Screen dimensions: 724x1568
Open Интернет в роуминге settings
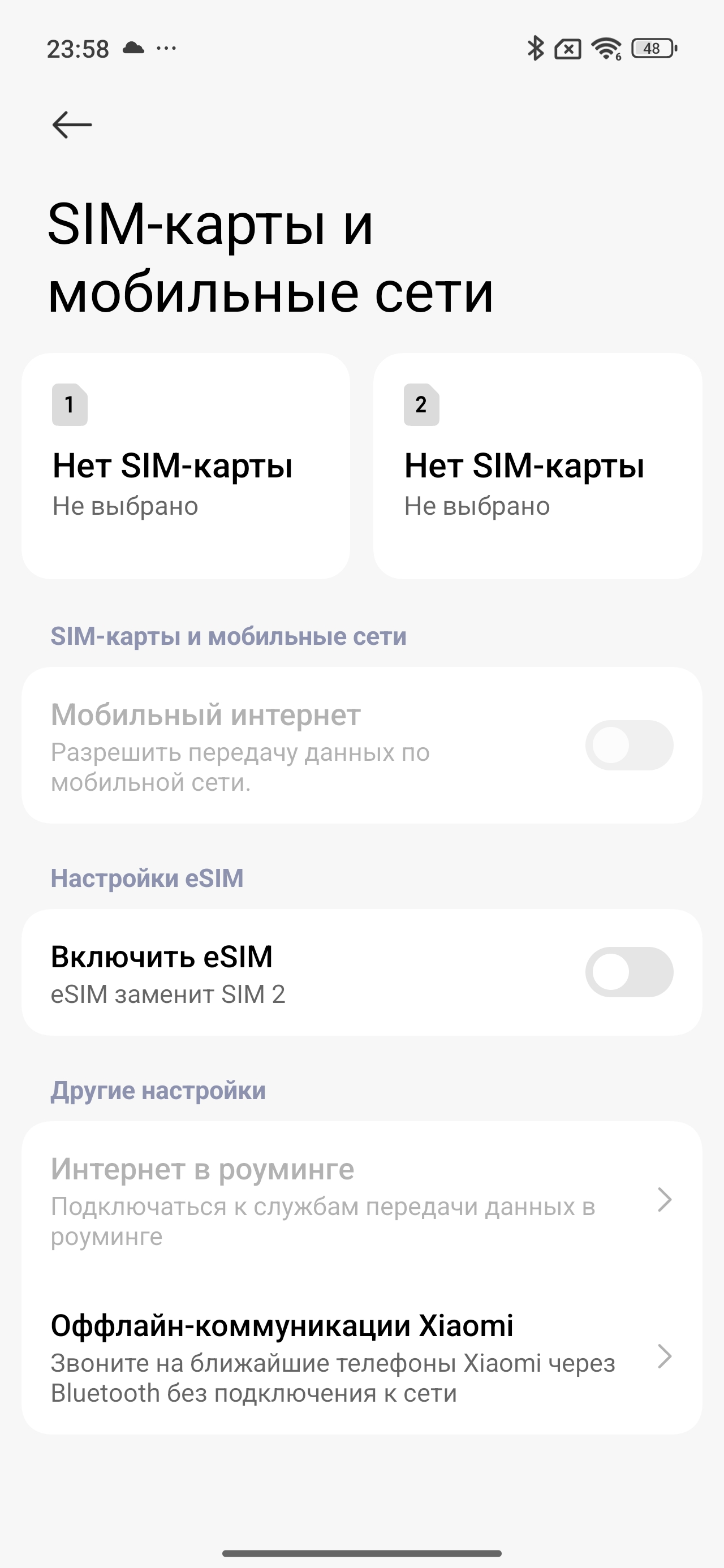tap(361, 1200)
